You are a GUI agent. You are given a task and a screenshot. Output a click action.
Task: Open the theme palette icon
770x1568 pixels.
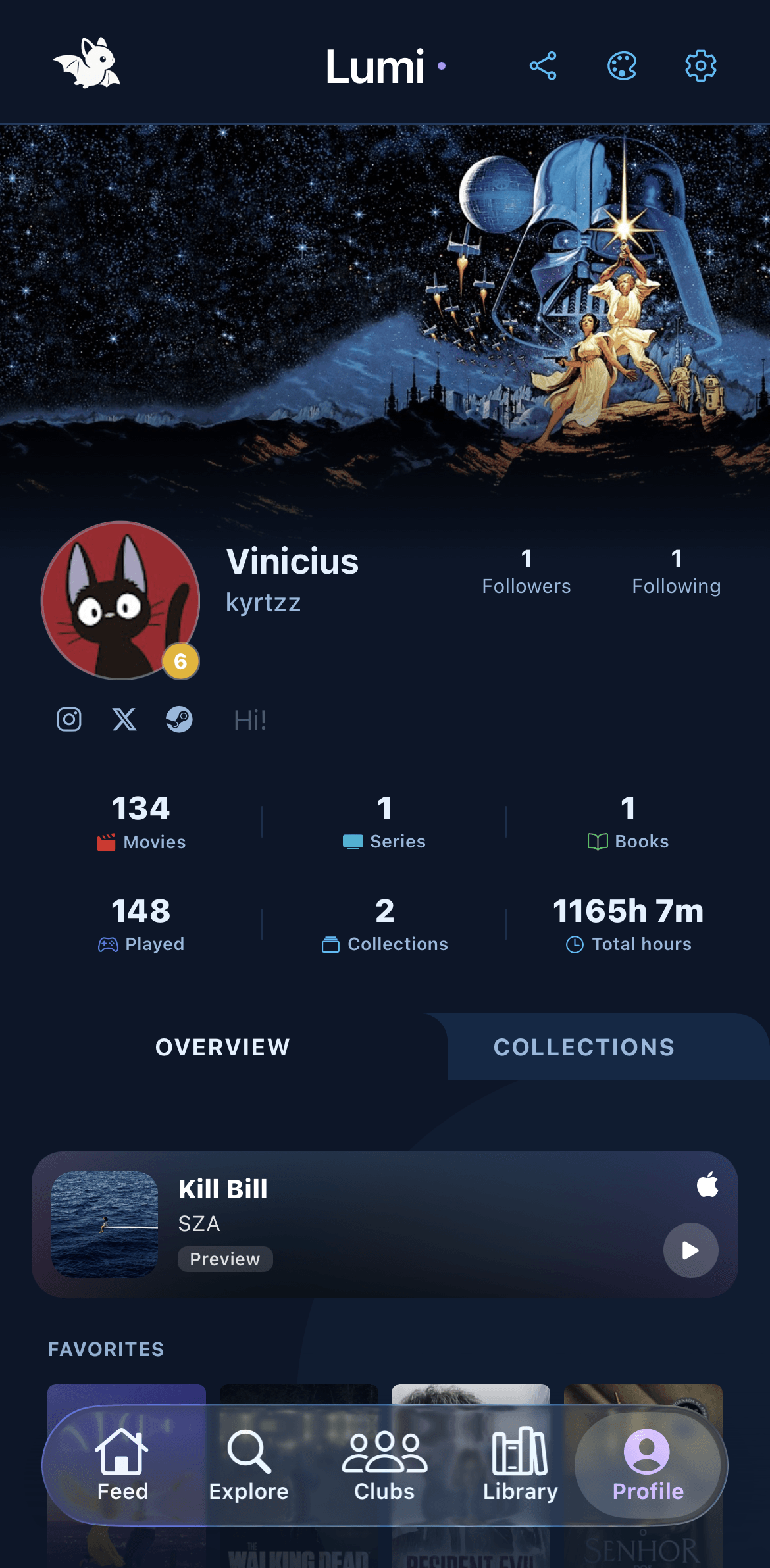coord(622,66)
